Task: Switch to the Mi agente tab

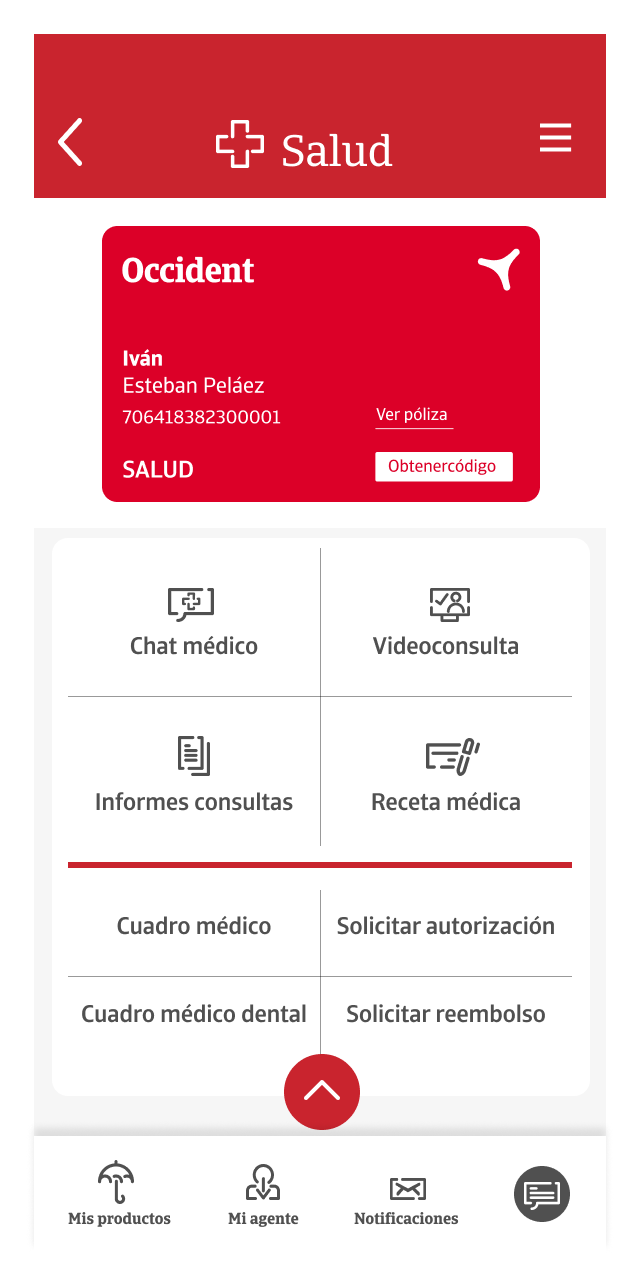Action: coord(263,1194)
